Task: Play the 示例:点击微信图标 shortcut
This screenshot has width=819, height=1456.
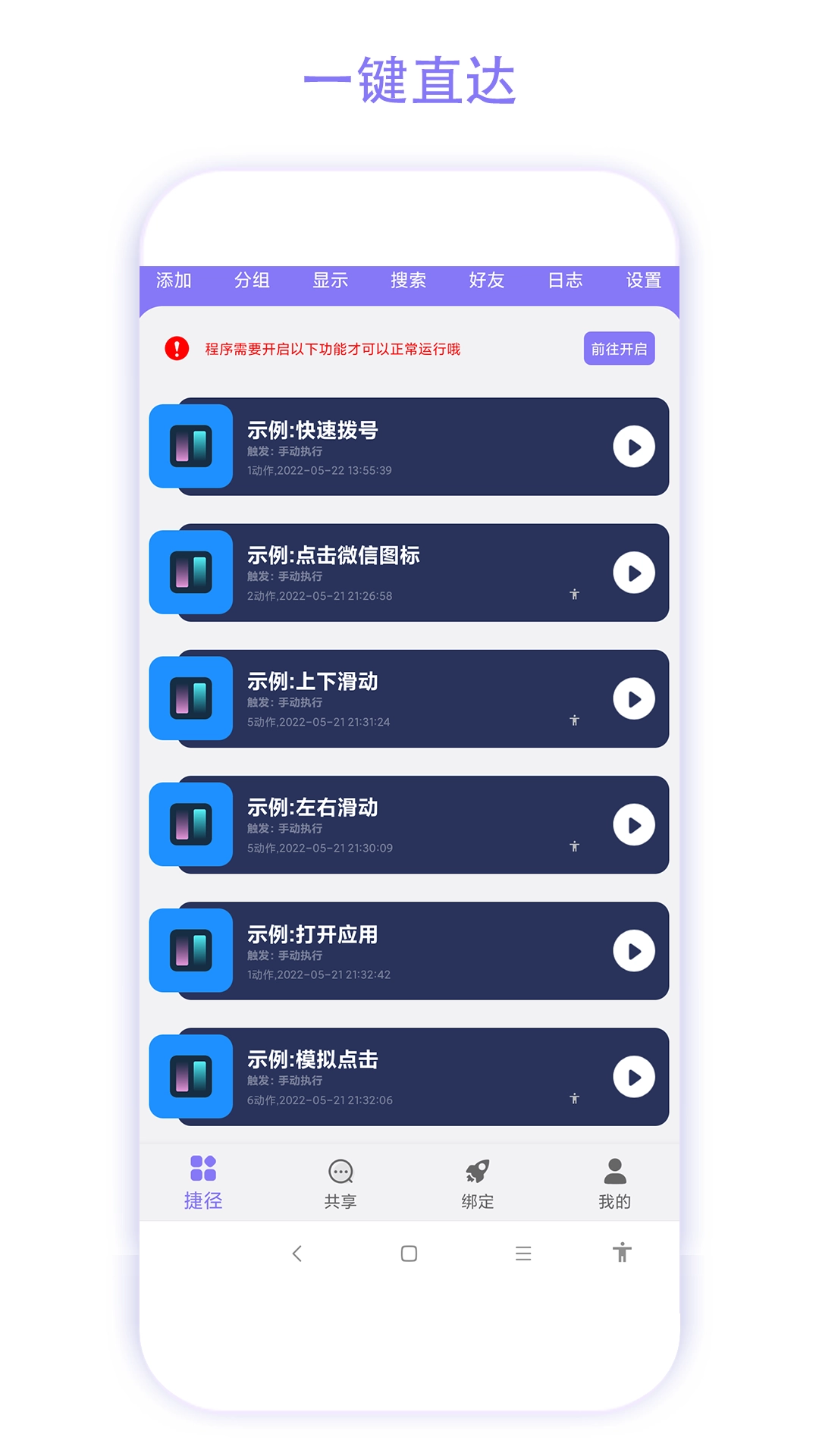Action: pyautogui.click(x=634, y=574)
